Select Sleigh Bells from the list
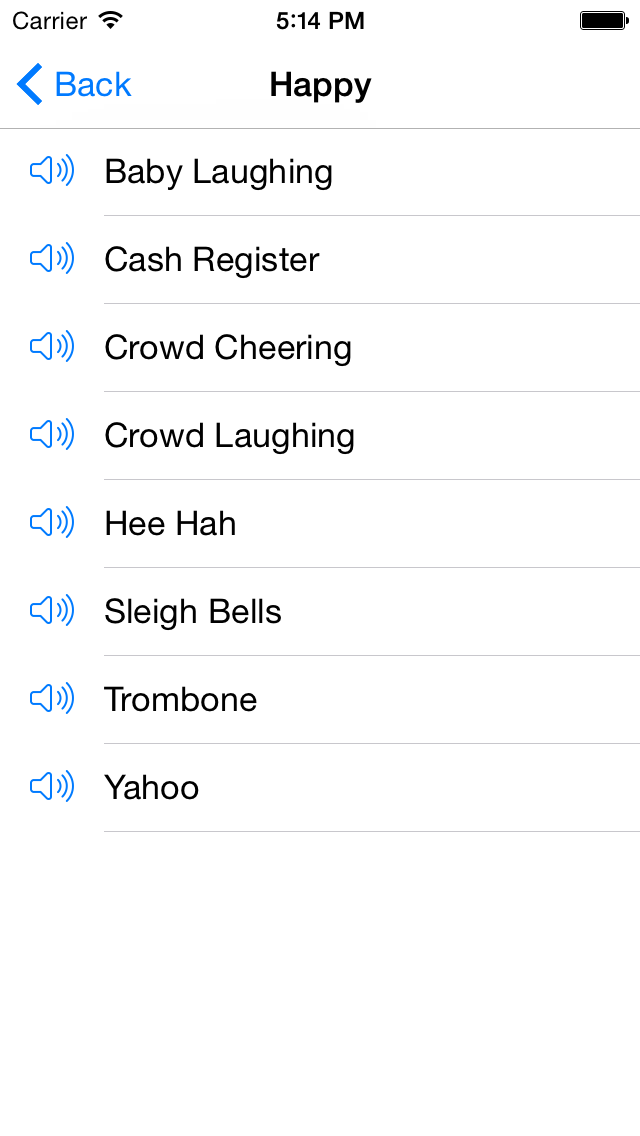 coord(193,612)
